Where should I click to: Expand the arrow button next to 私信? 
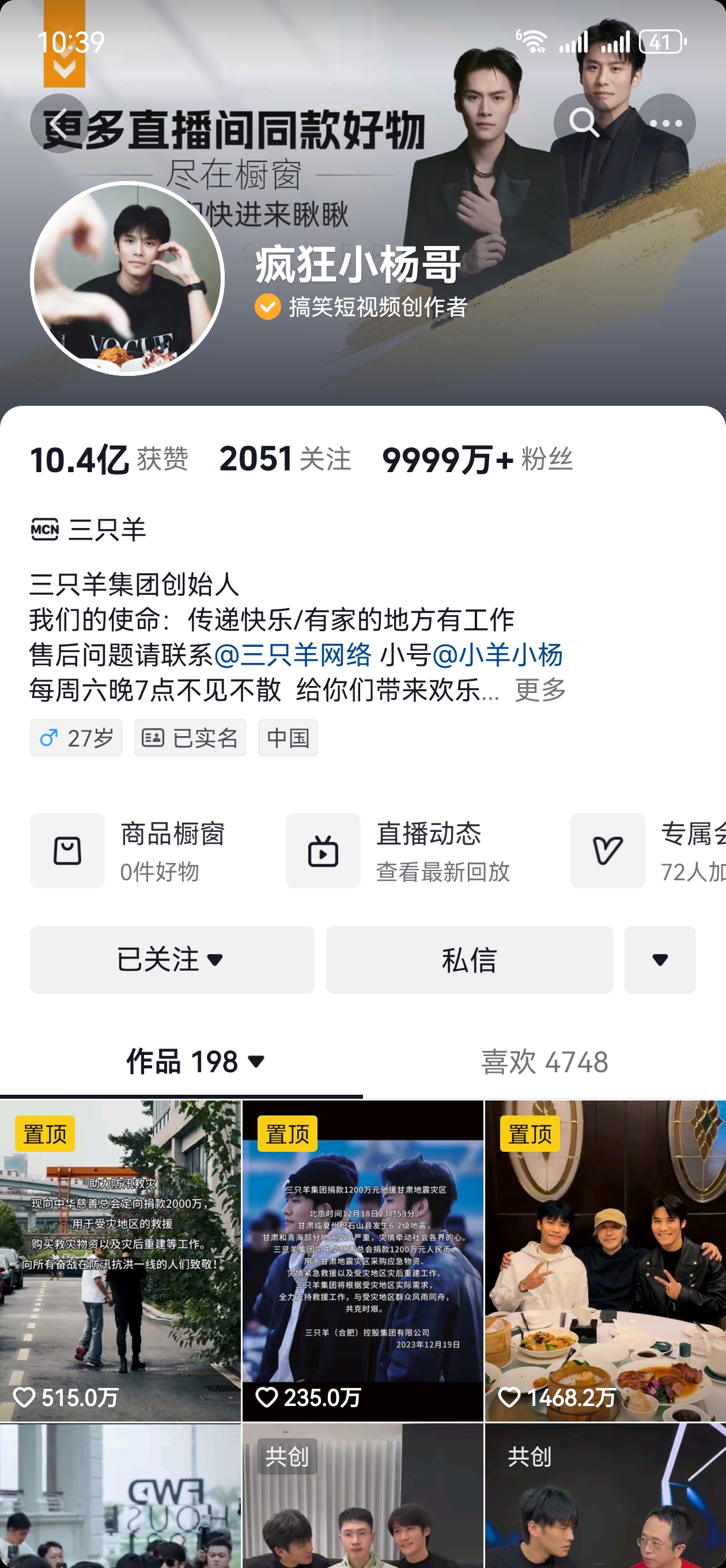click(660, 960)
